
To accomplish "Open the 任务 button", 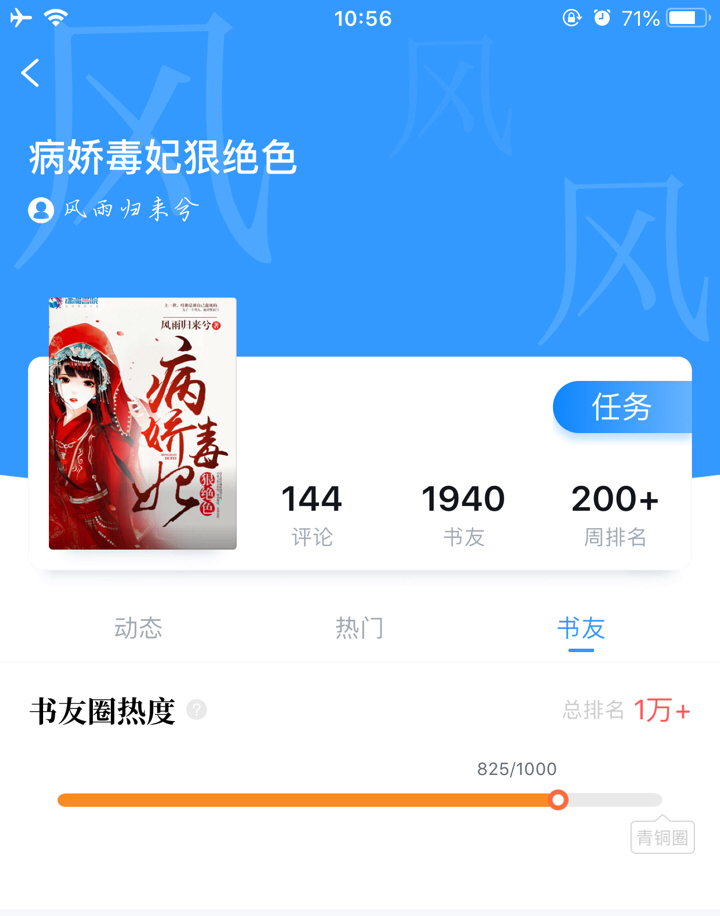I will pos(621,407).
